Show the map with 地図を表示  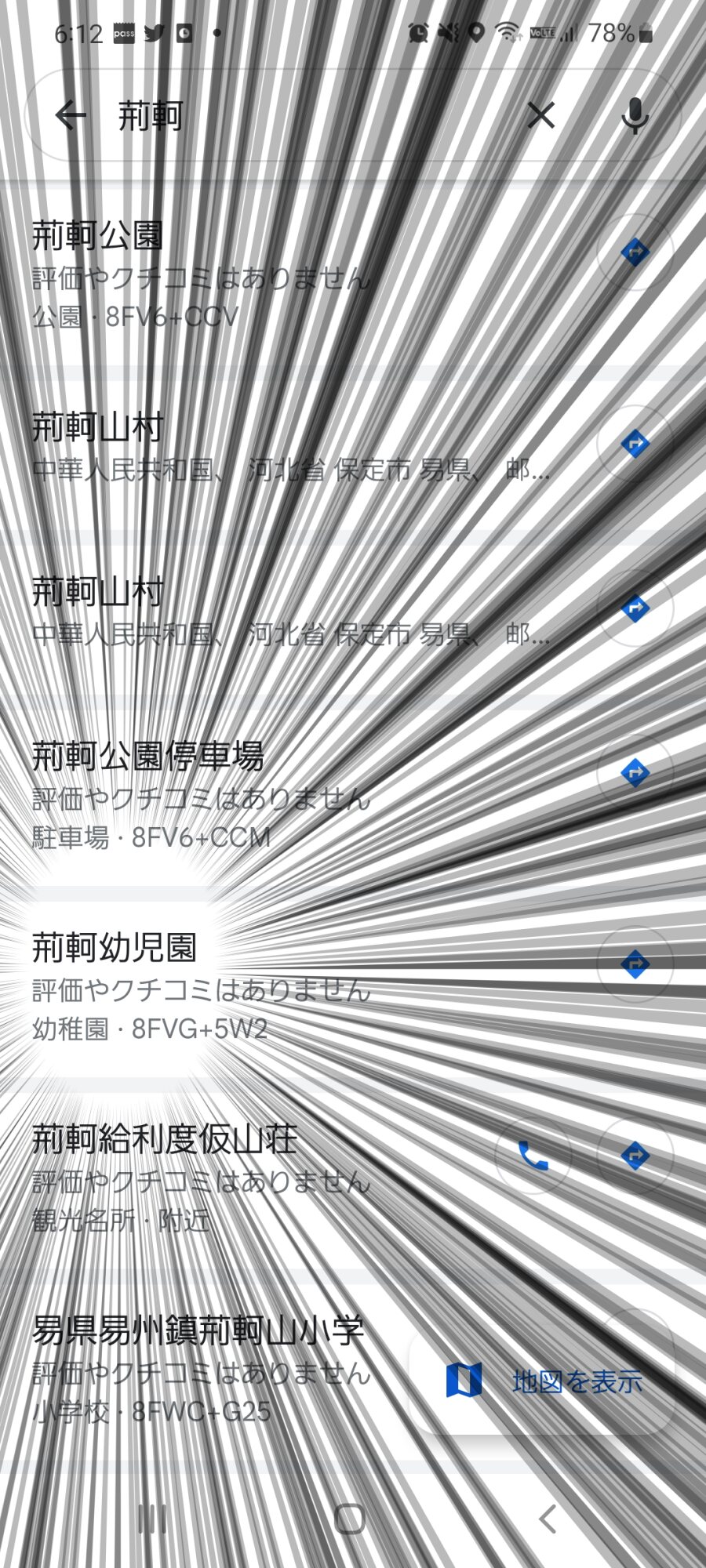click(x=543, y=1381)
